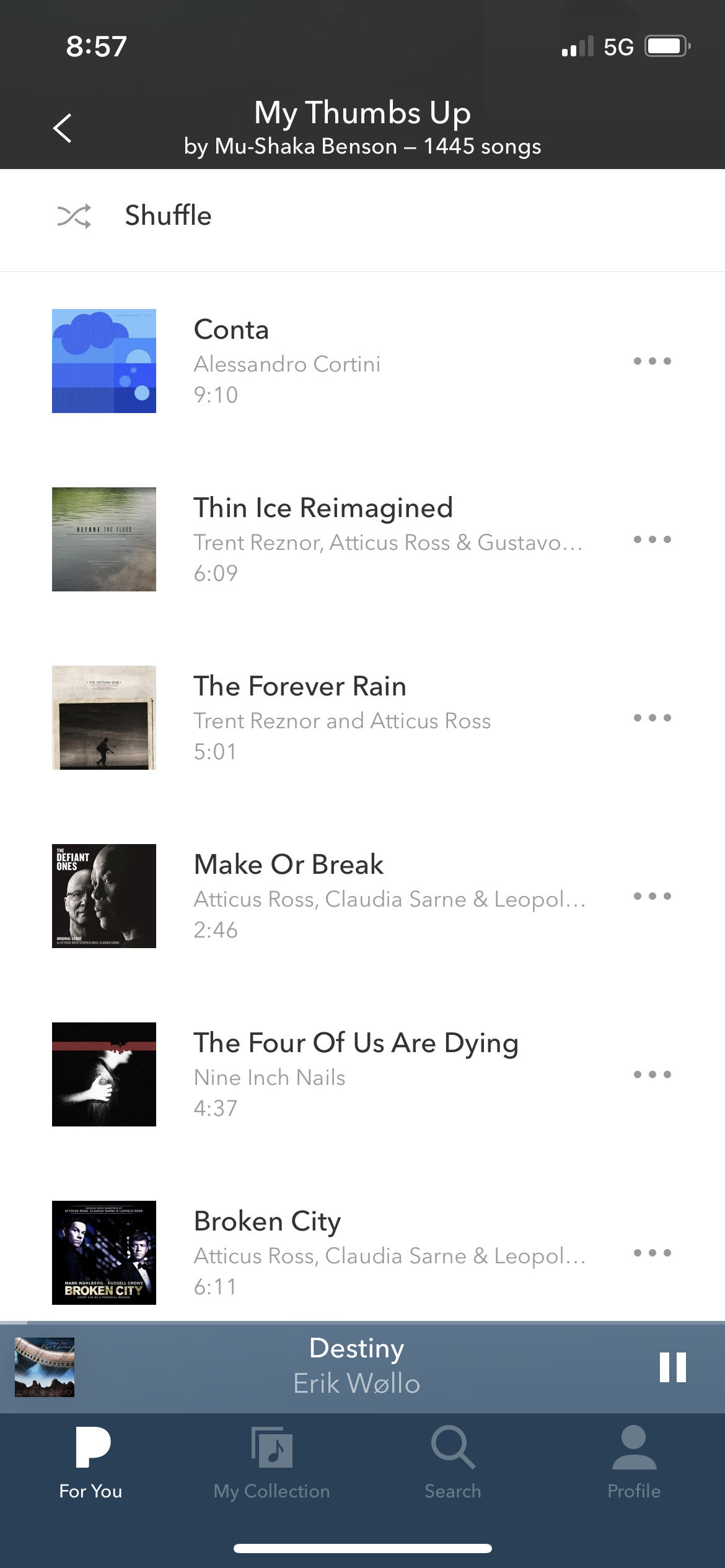
Task: Tap Shuffle to play the playlist randomly
Action: (x=168, y=216)
